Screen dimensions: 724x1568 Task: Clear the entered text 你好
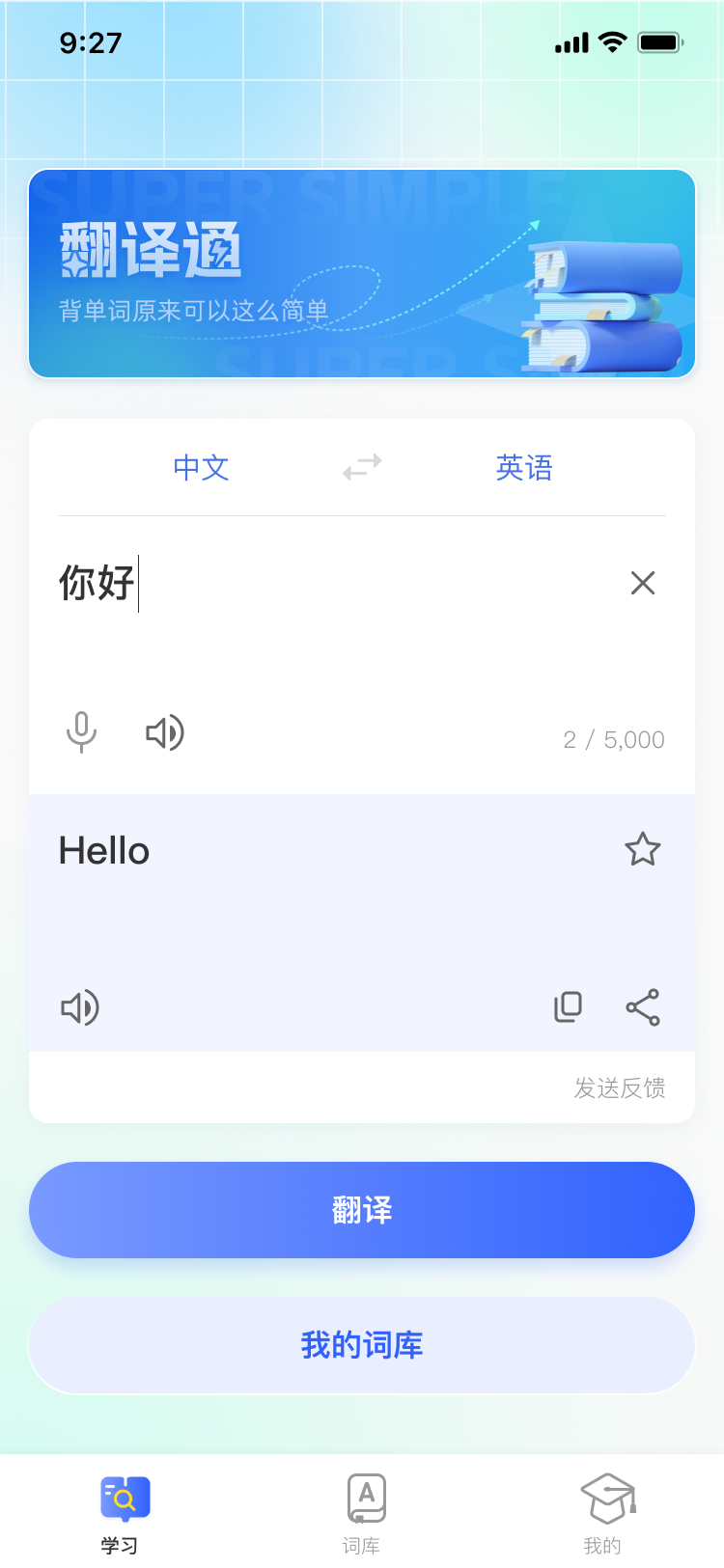tap(642, 583)
